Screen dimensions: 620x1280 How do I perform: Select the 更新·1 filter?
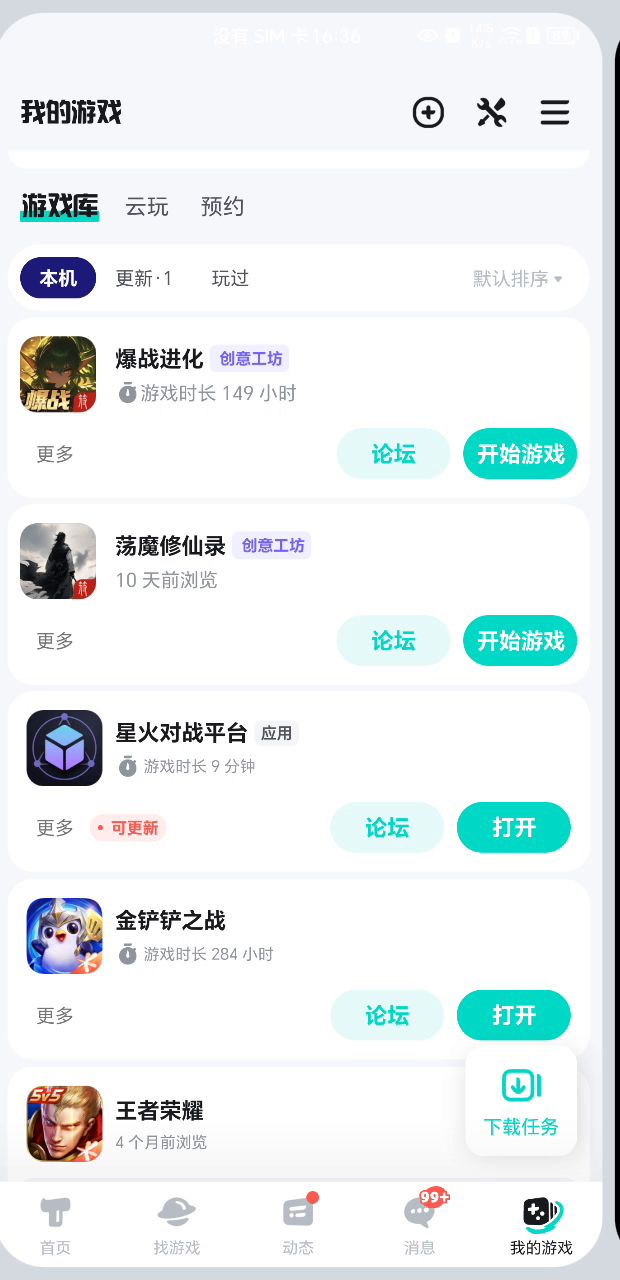(143, 278)
